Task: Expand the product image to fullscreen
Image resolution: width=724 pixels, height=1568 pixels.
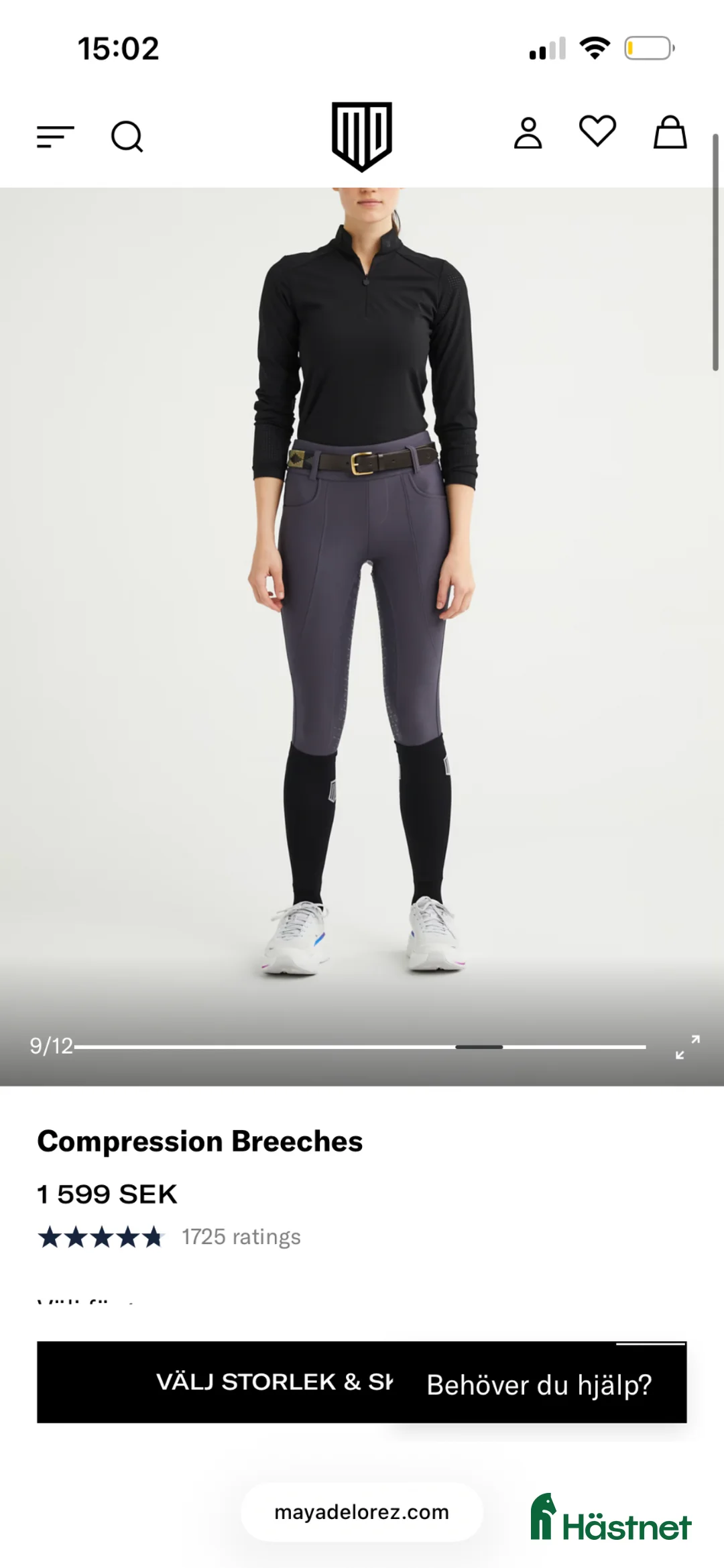Action: (687, 1046)
